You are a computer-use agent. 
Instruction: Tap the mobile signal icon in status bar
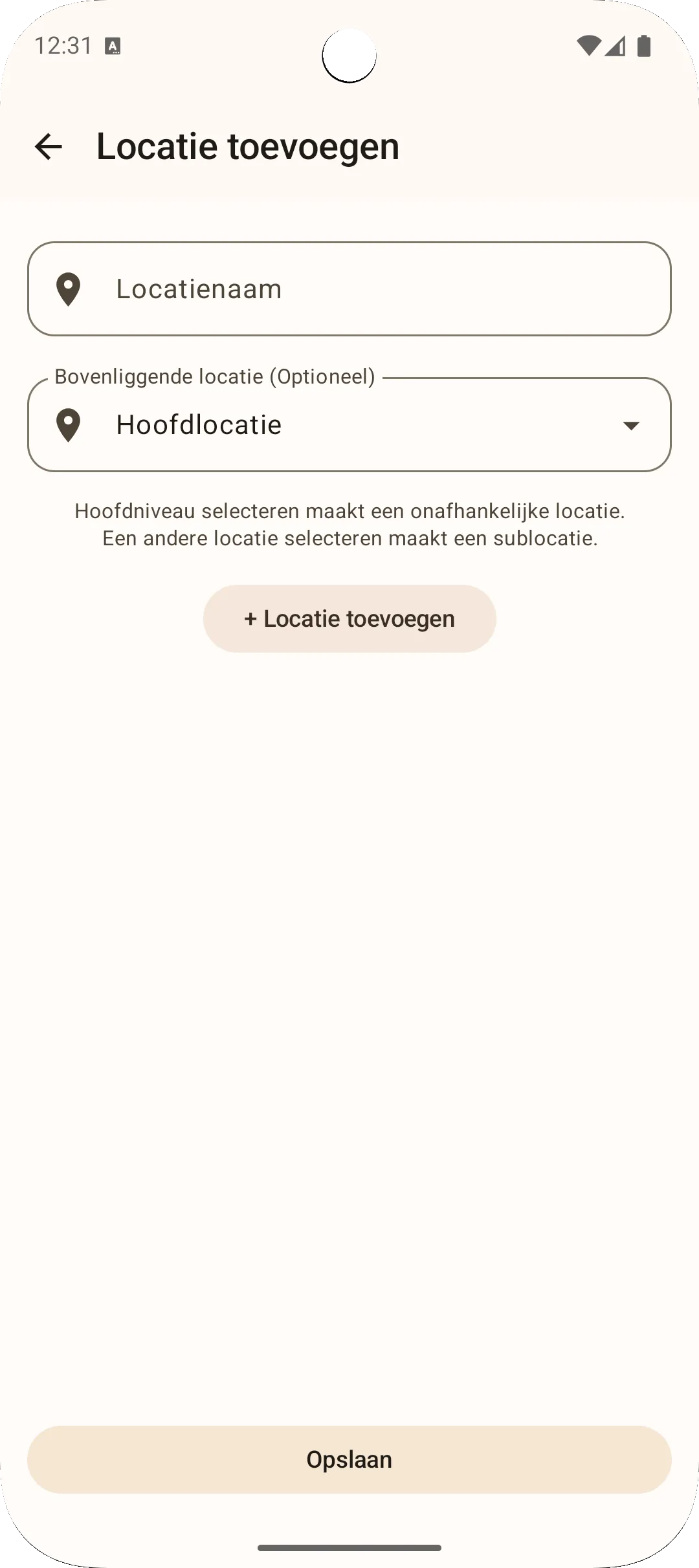click(x=615, y=45)
